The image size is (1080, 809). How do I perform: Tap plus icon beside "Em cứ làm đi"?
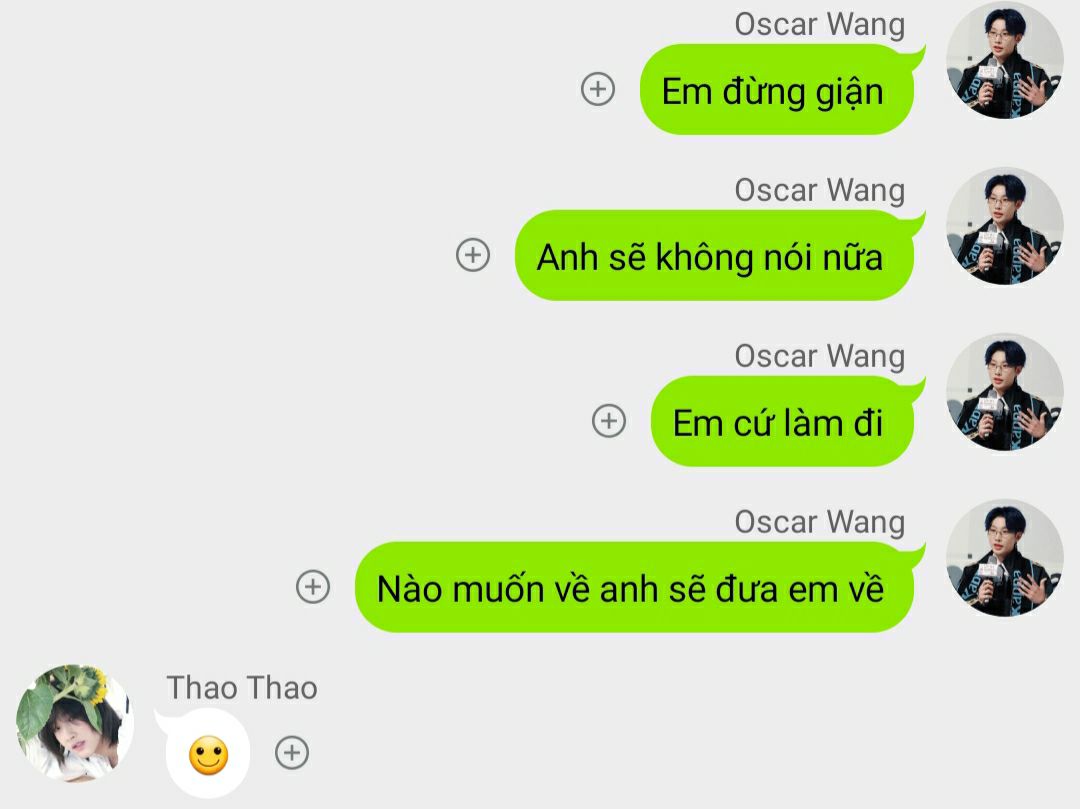(x=609, y=420)
